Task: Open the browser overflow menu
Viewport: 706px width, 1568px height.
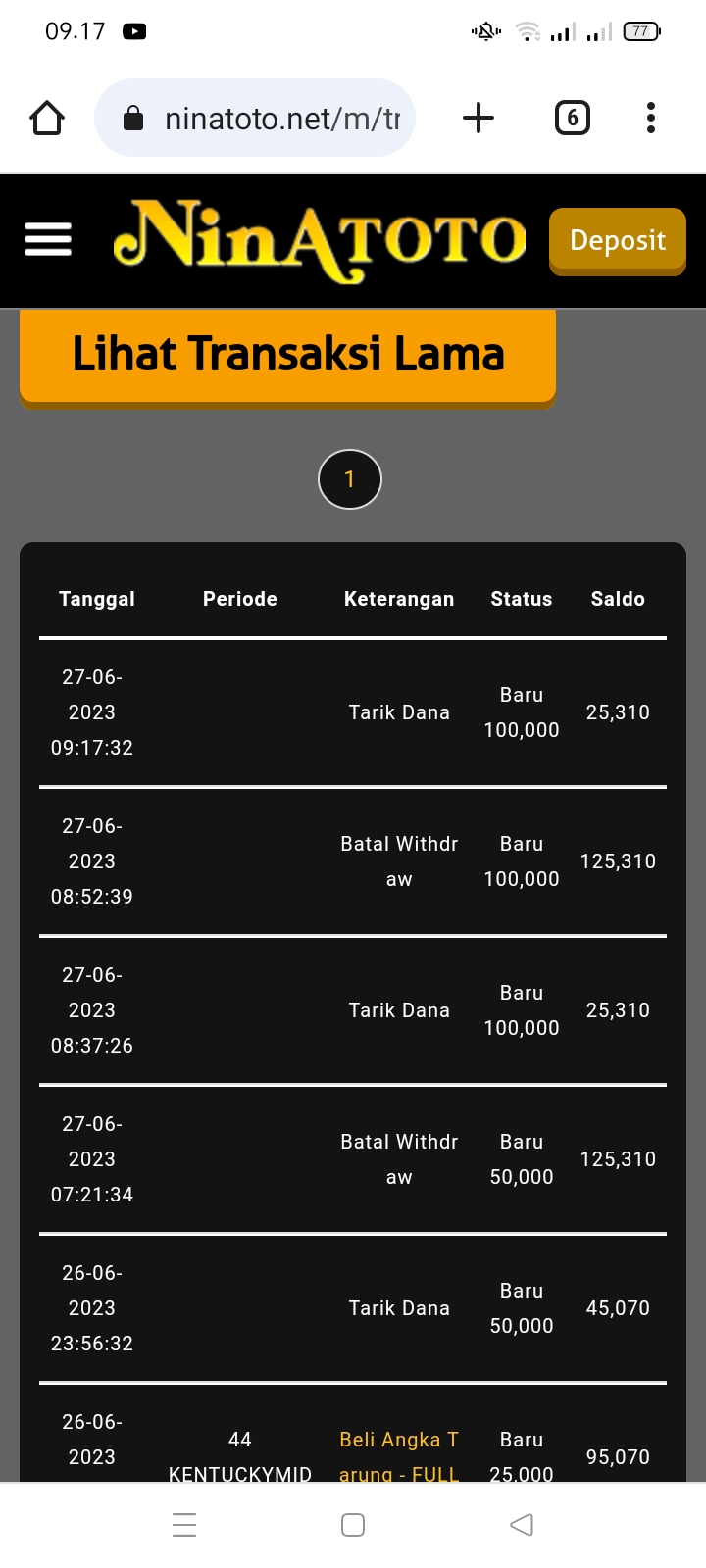Action: 651,119
